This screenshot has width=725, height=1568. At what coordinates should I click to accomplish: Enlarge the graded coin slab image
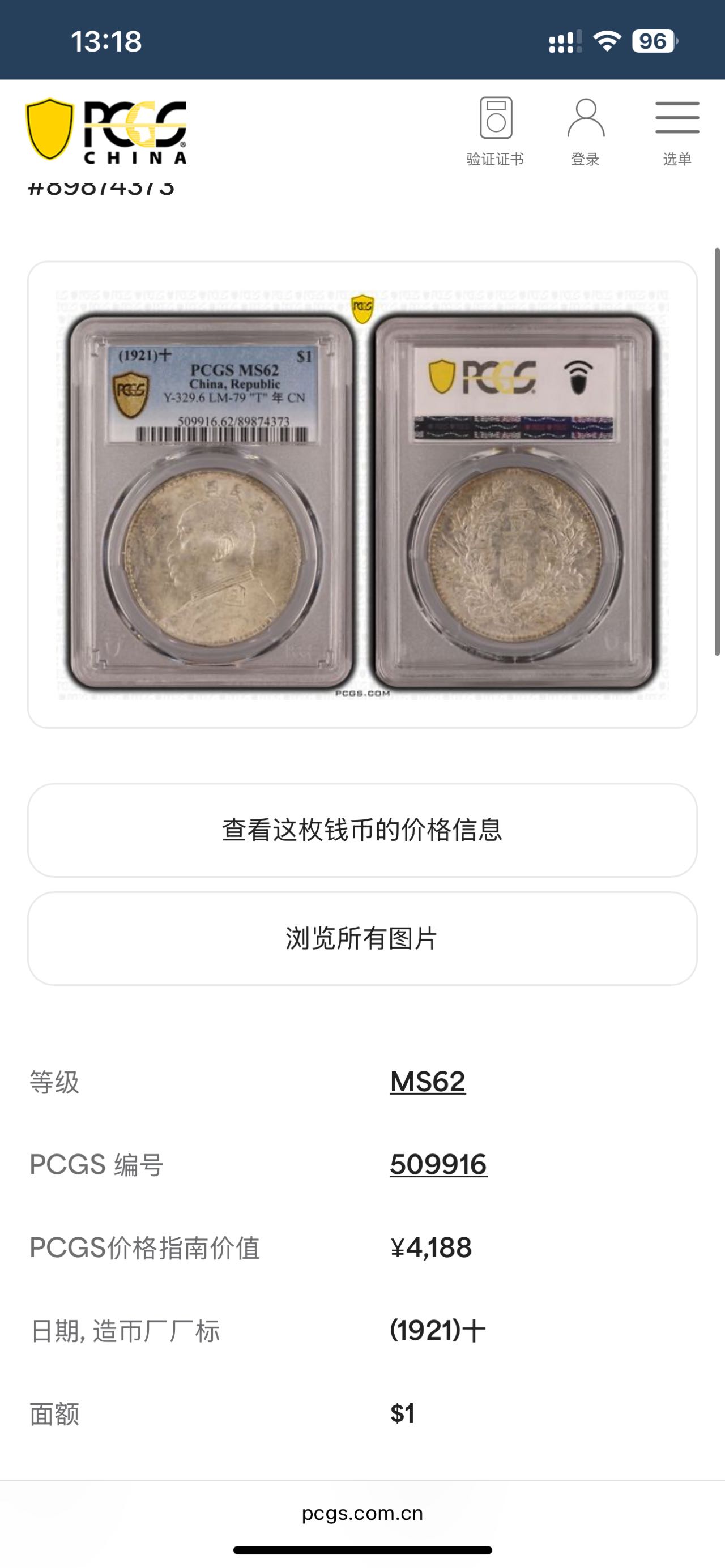362,494
